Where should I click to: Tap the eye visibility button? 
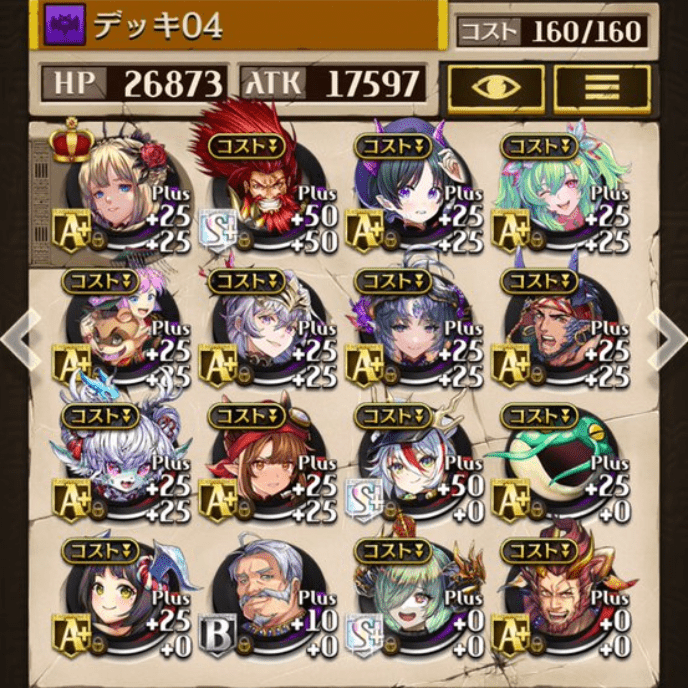click(x=495, y=89)
